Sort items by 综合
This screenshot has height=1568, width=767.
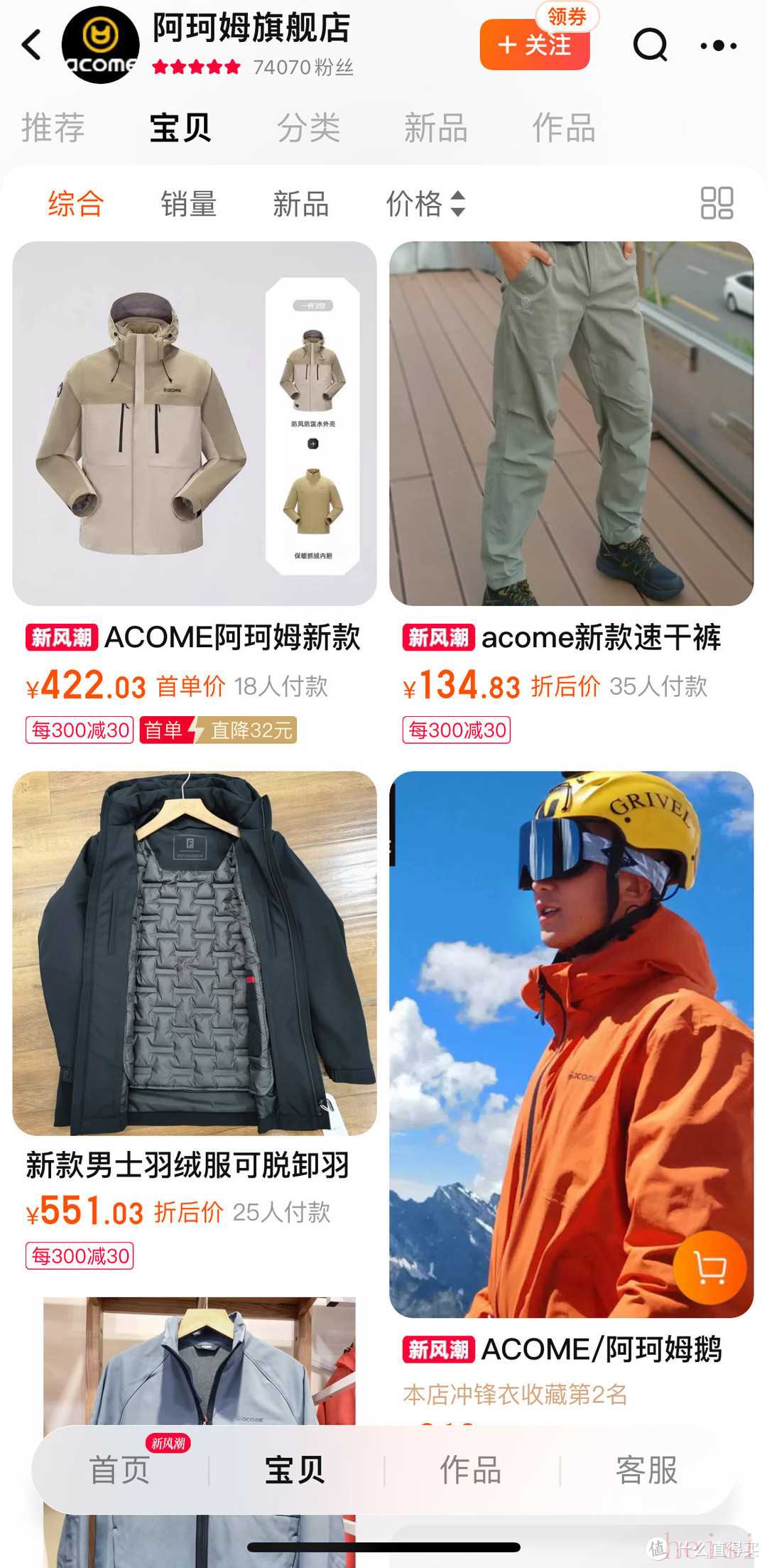pos(76,204)
